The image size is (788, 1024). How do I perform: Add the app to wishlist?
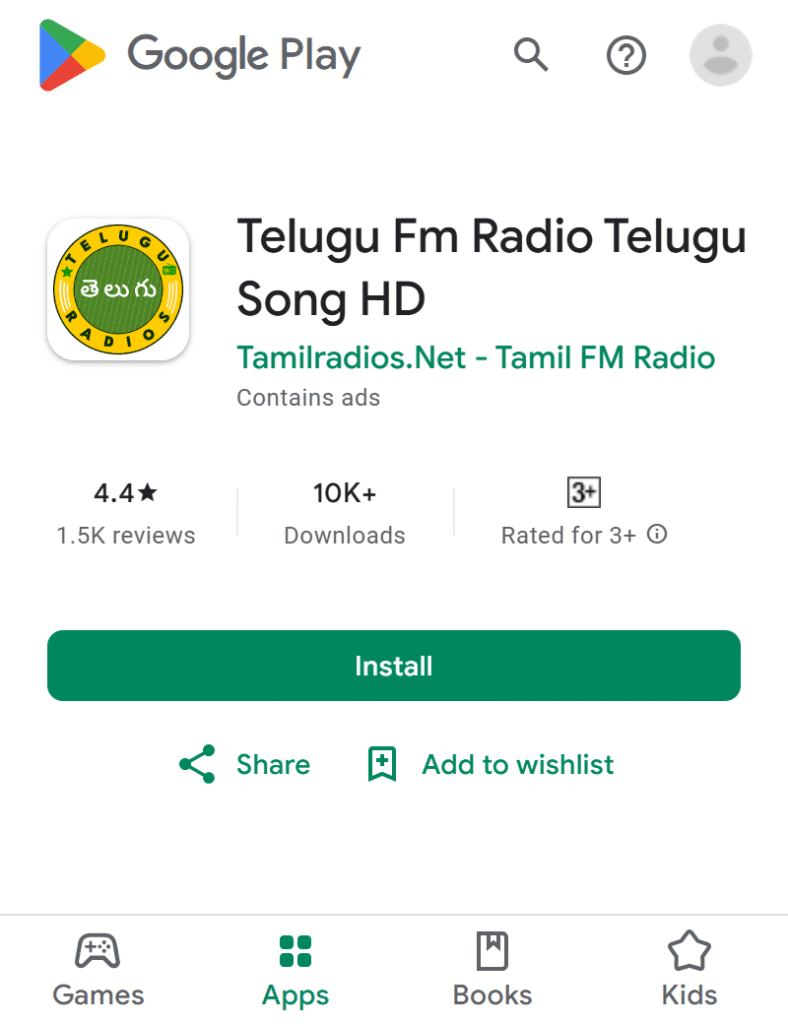[x=488, y=764]
